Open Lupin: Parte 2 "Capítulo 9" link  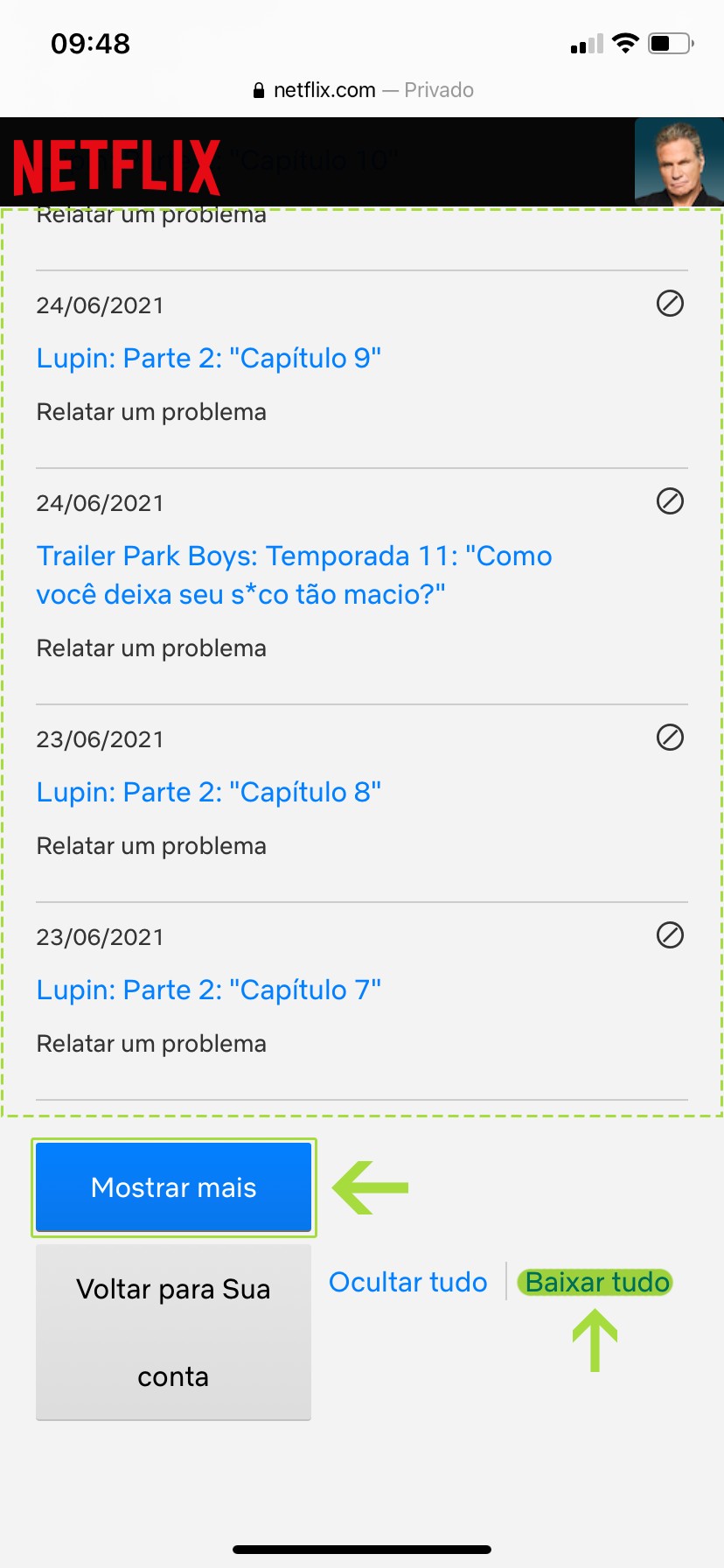tap(209, 359)
